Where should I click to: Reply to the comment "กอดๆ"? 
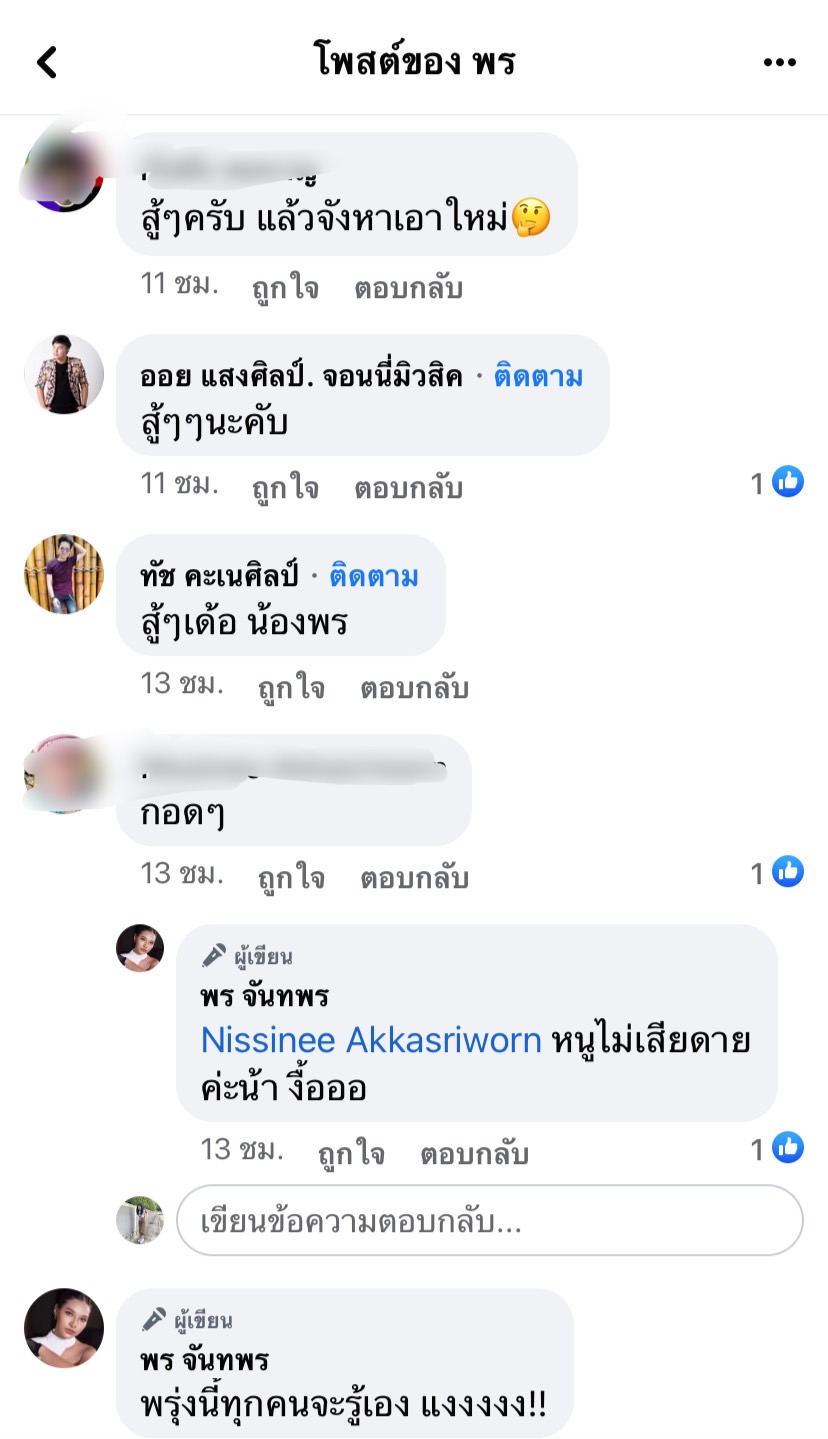[414, 877]
